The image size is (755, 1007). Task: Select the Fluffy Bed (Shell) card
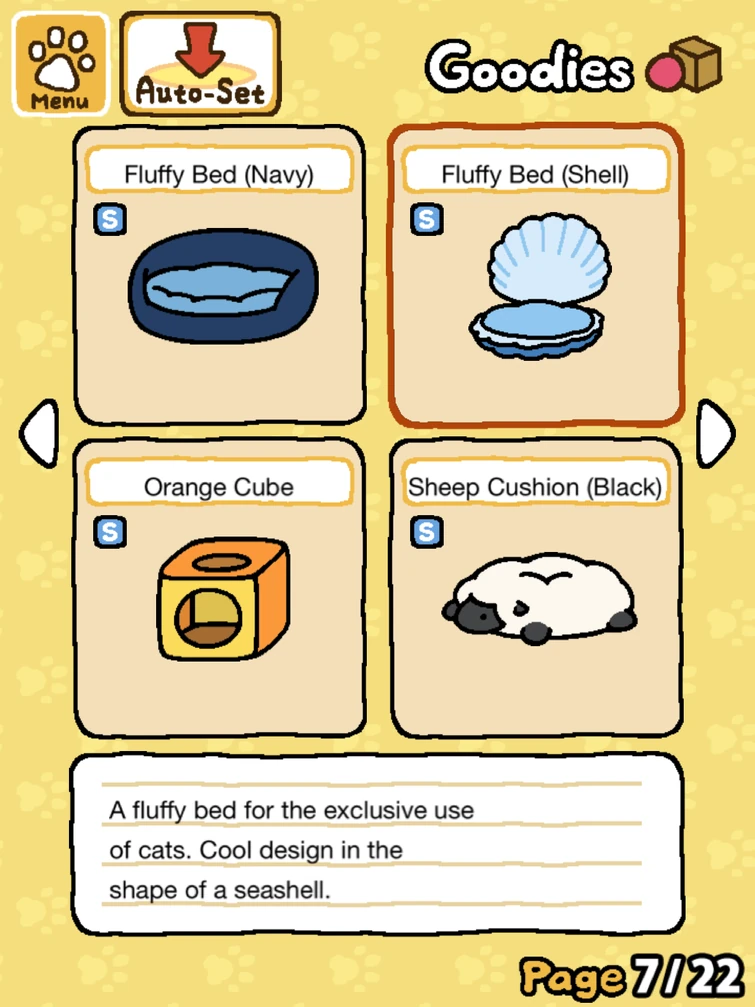point(536,275)
